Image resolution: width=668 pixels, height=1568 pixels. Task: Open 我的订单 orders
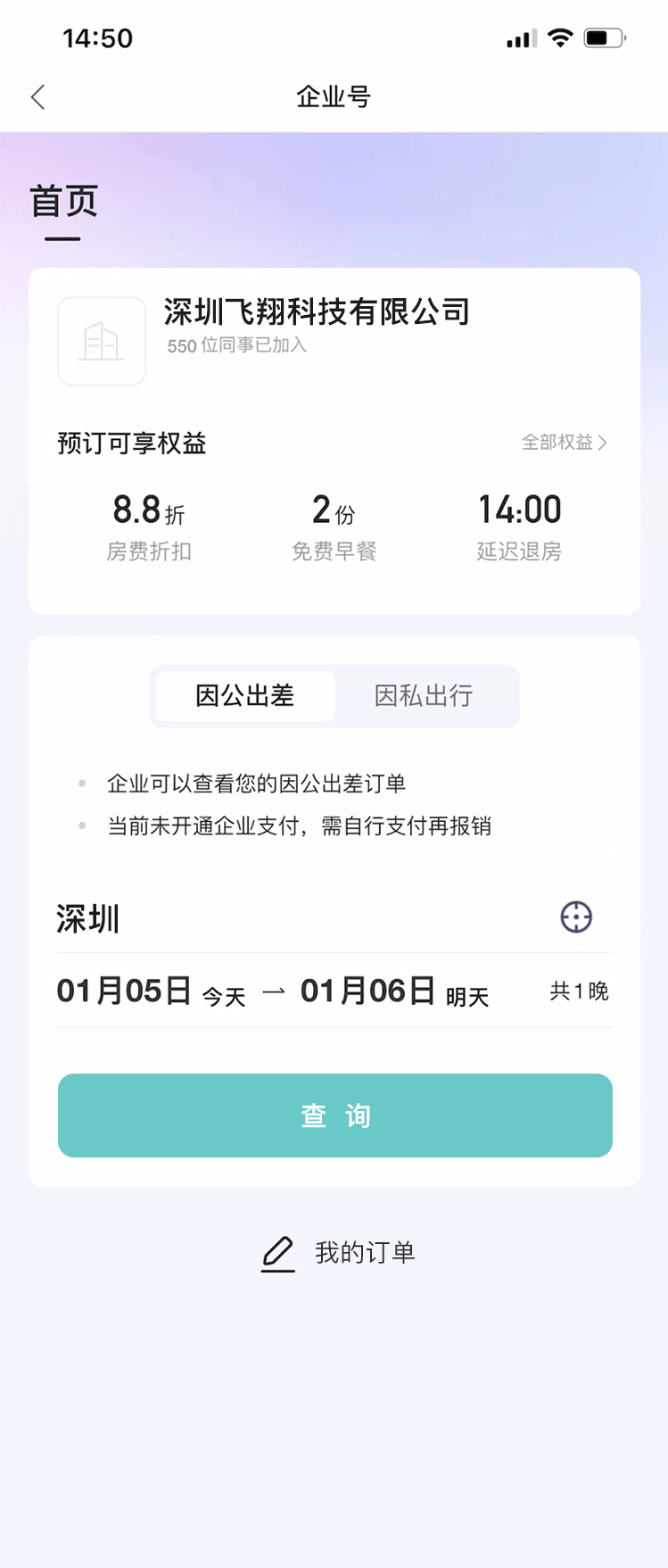point(338,1253)
